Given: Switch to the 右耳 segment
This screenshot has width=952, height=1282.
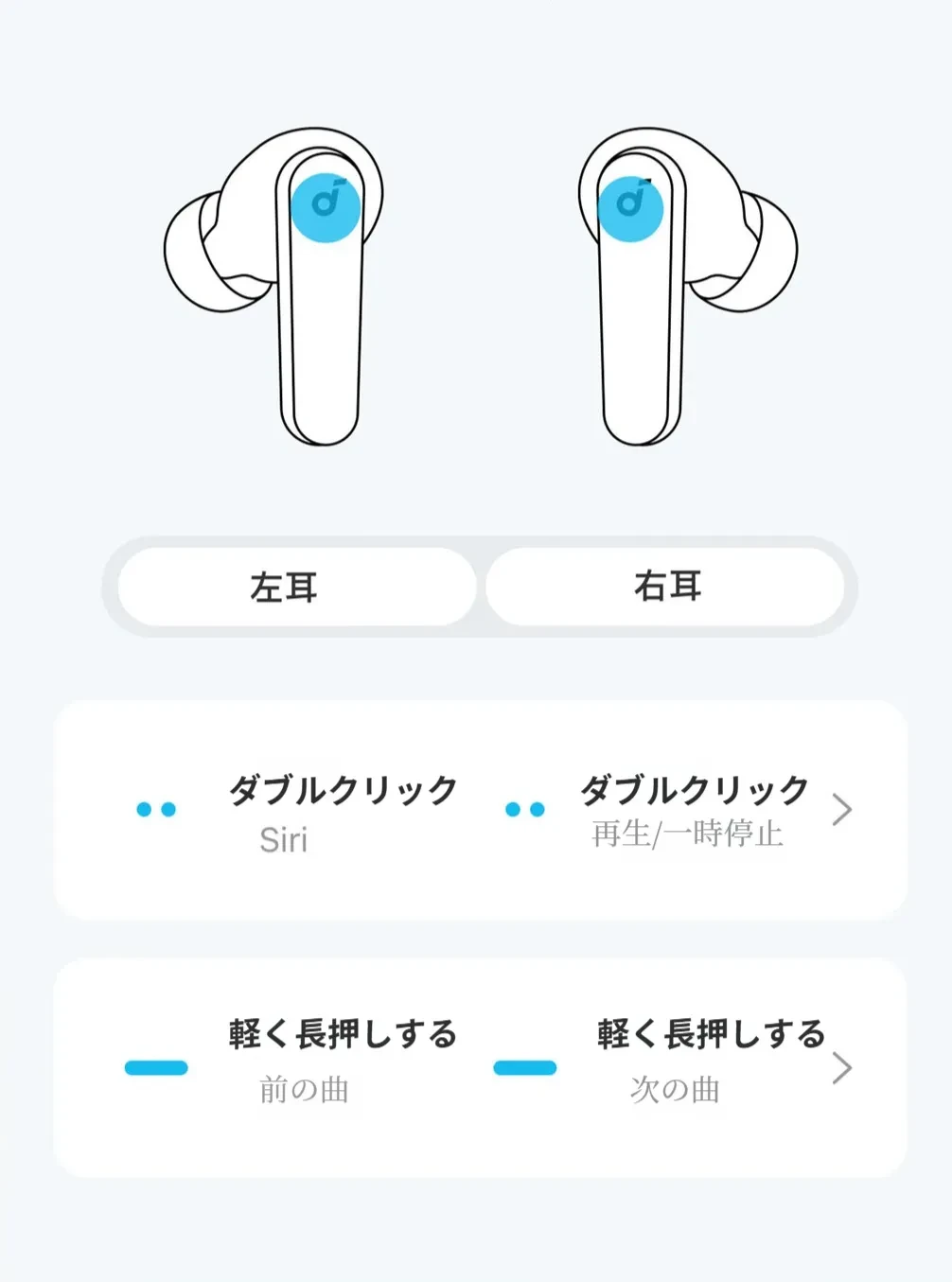Looking at the screenshot, I should coord(665,587).
